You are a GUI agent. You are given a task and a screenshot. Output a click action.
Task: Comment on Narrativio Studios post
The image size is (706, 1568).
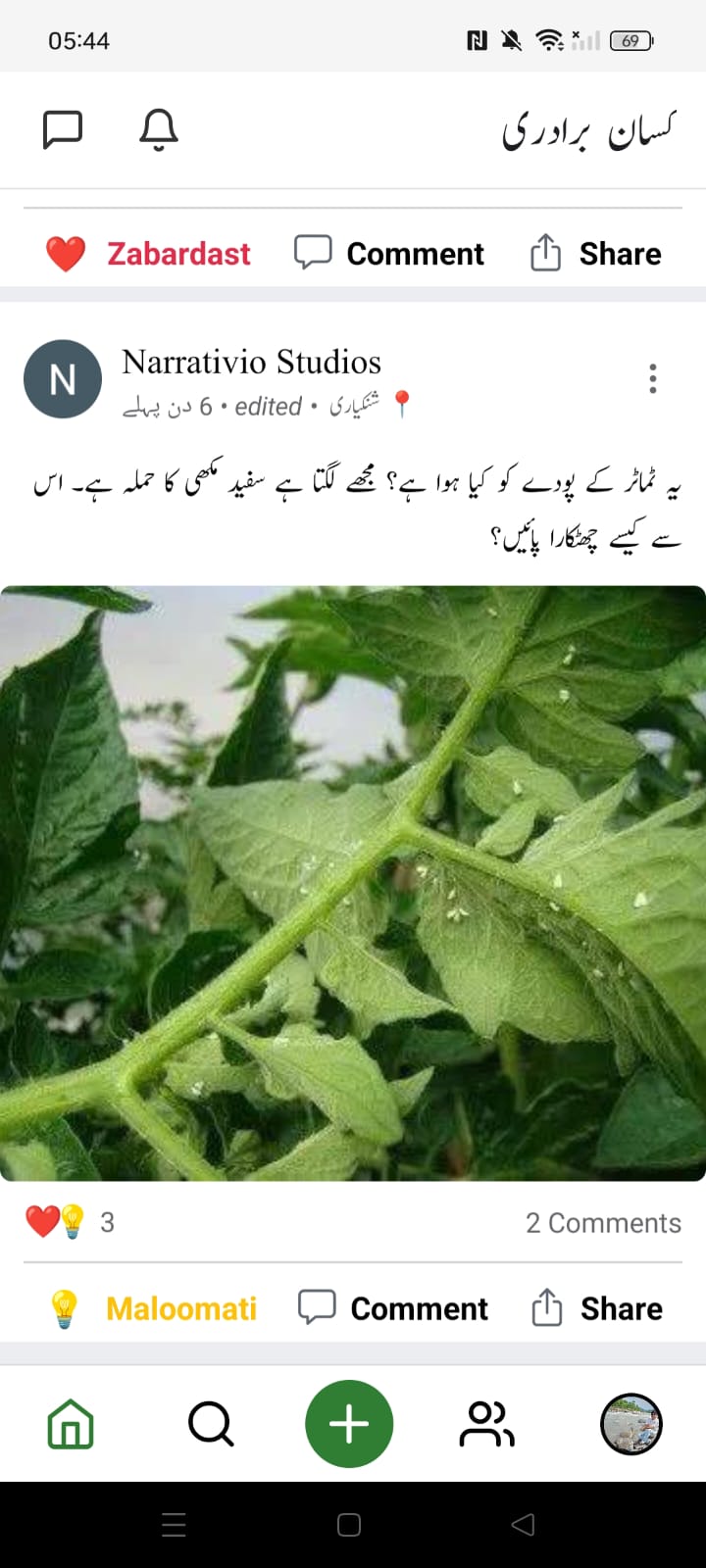(392, 1308)
